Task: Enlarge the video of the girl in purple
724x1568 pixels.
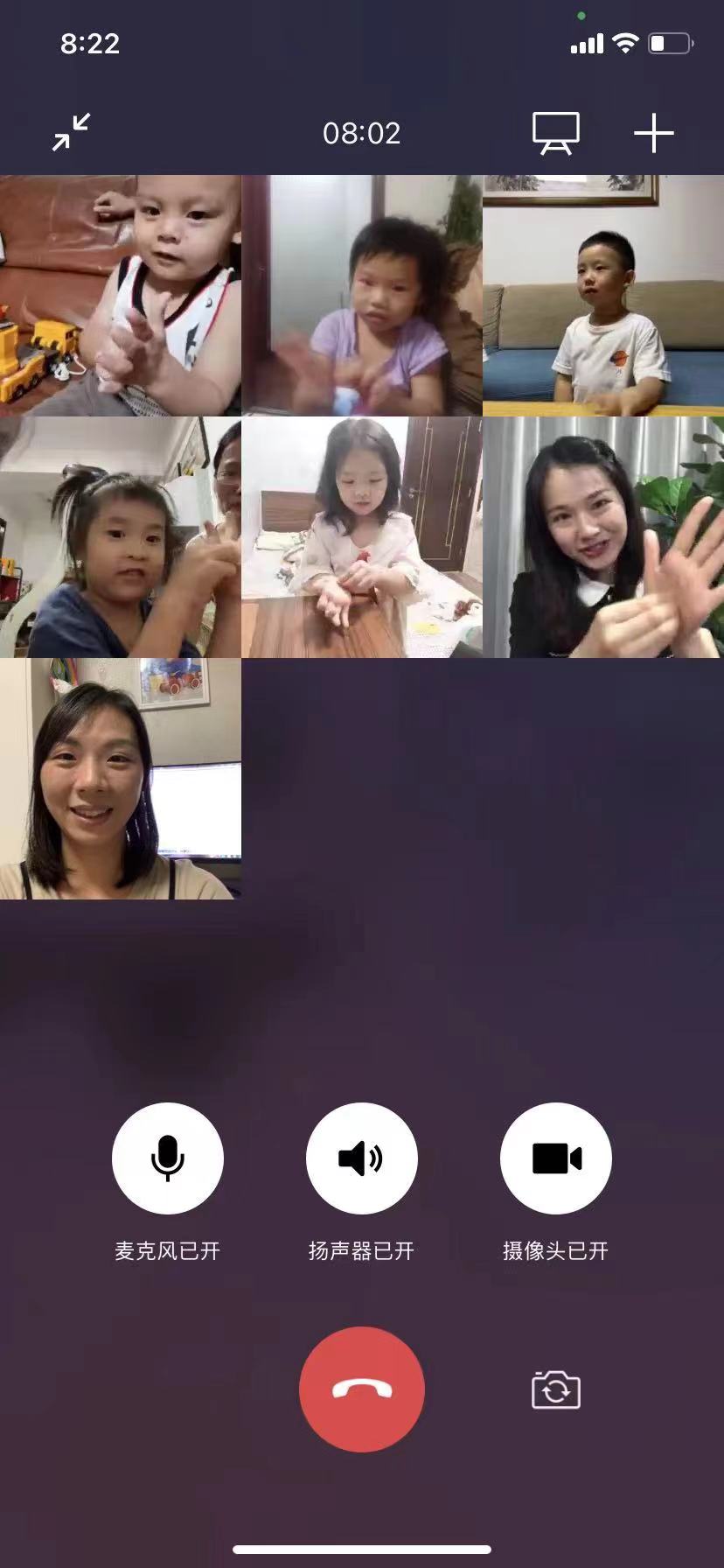Action: click(361, 296)
